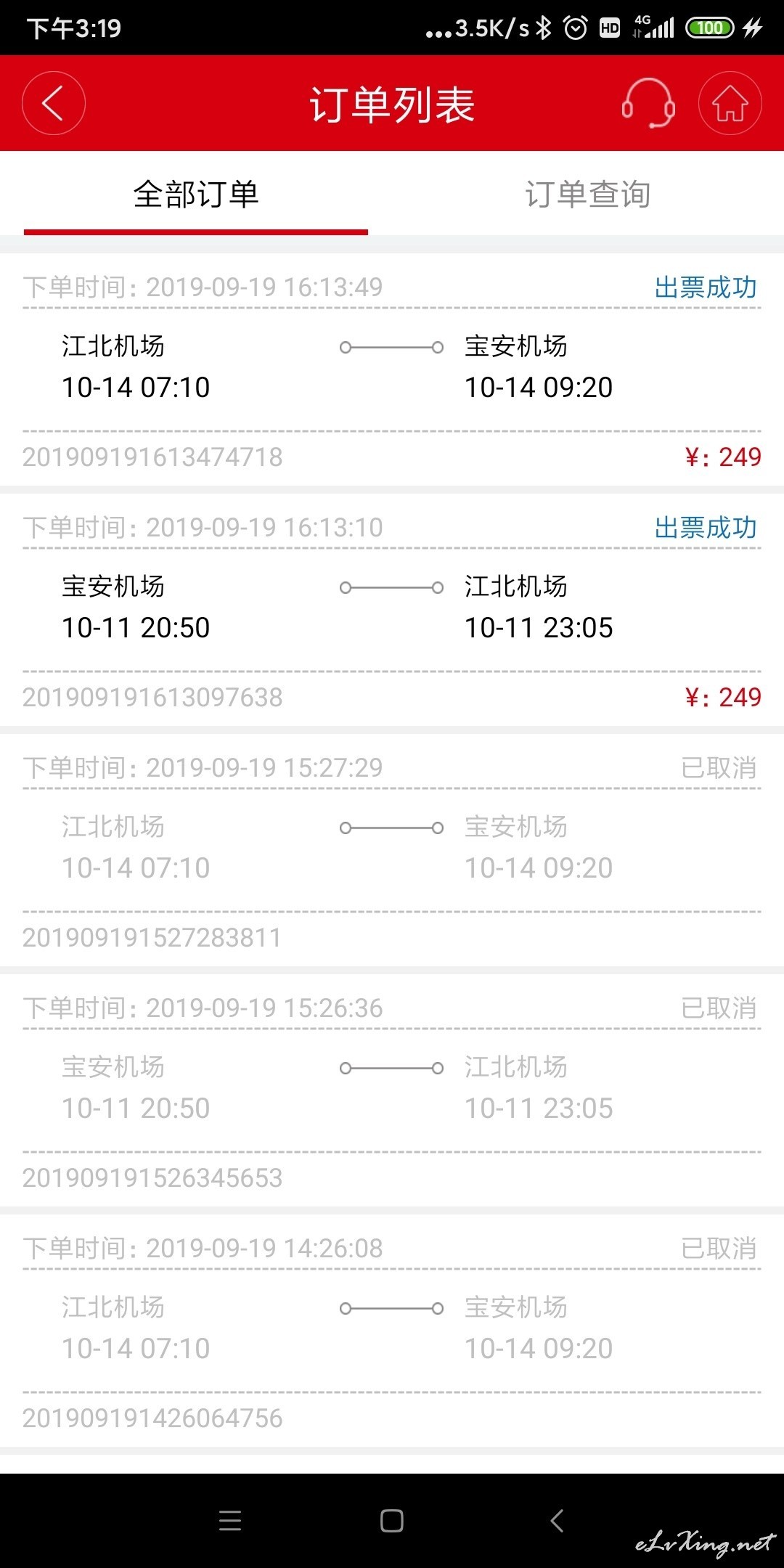Open customer service headset icon
784x1568 pixels.
648,103
